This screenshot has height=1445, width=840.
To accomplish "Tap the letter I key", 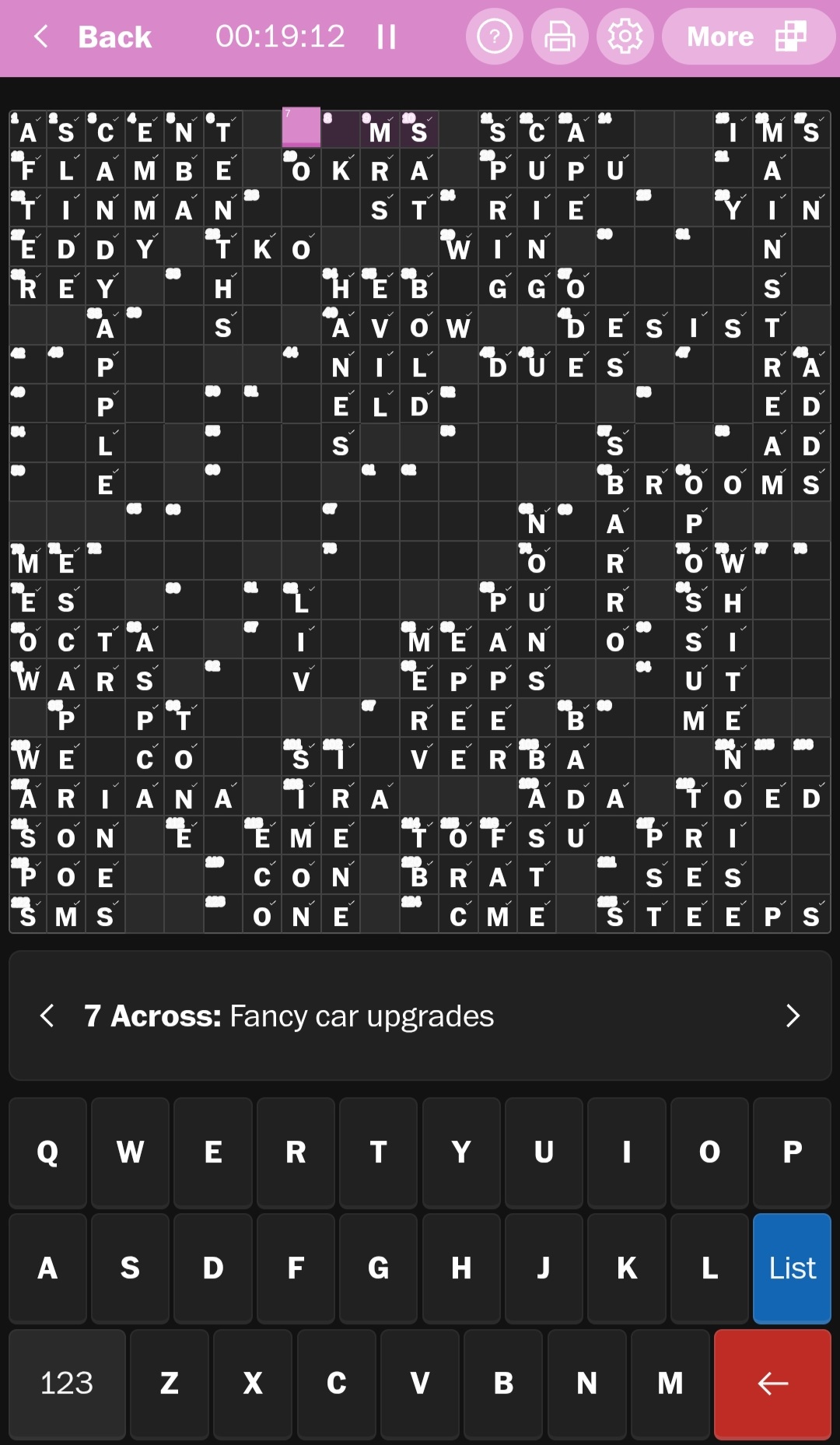I will (x=626, y=1152).
